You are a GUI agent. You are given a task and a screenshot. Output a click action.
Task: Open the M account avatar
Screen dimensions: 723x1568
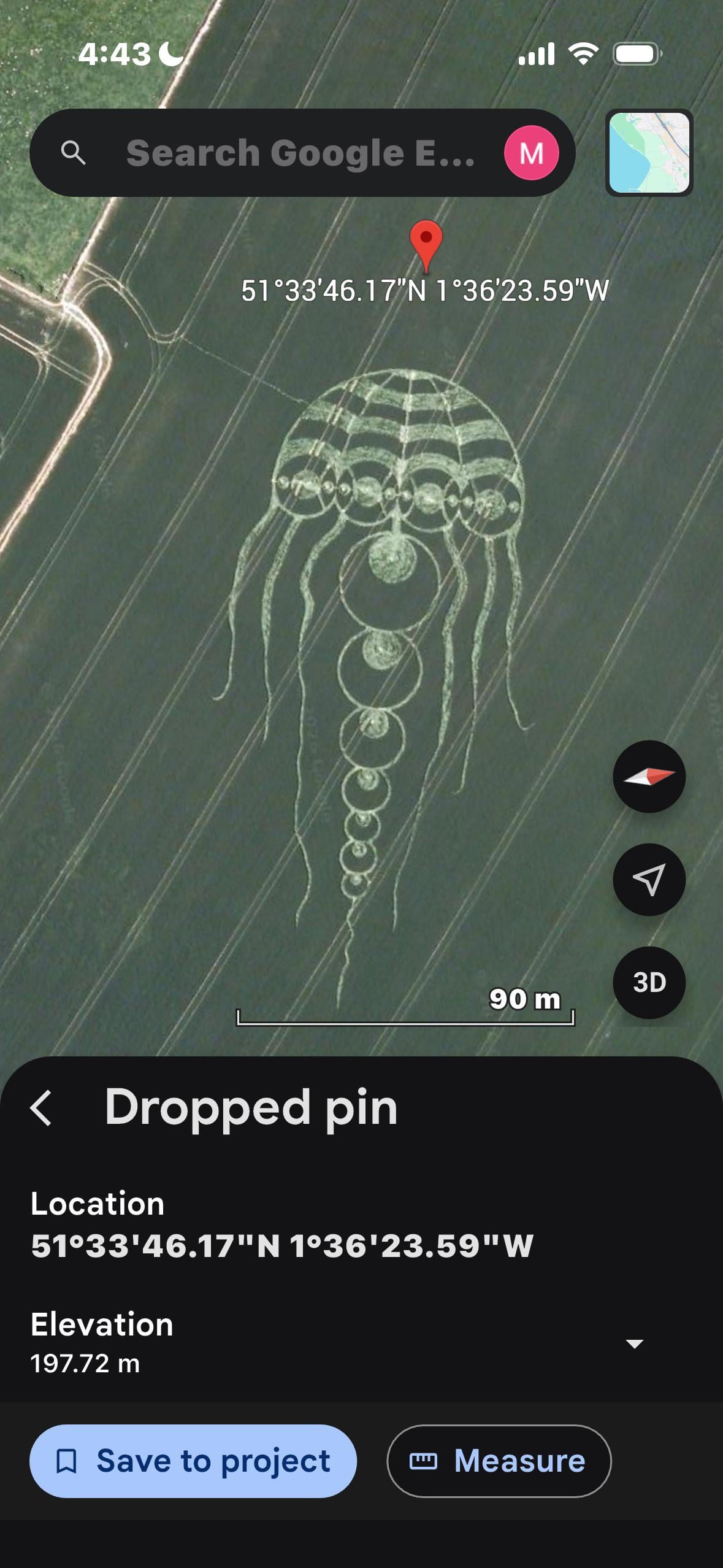click(x=531, y=153)
